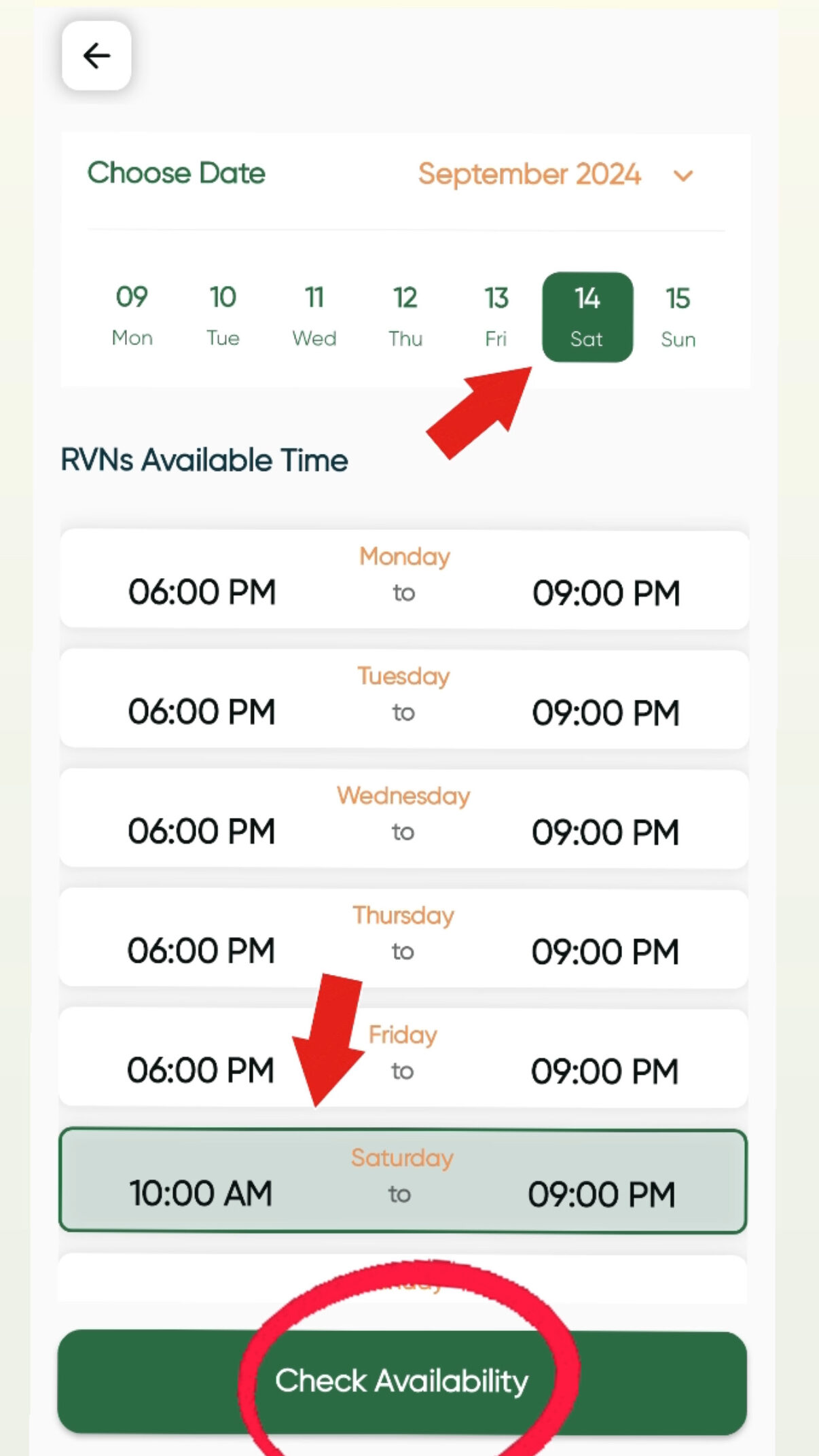Viewport: 819px width, 1456px height.
Task: Select date 13 Fri
Action: point(496,317)
